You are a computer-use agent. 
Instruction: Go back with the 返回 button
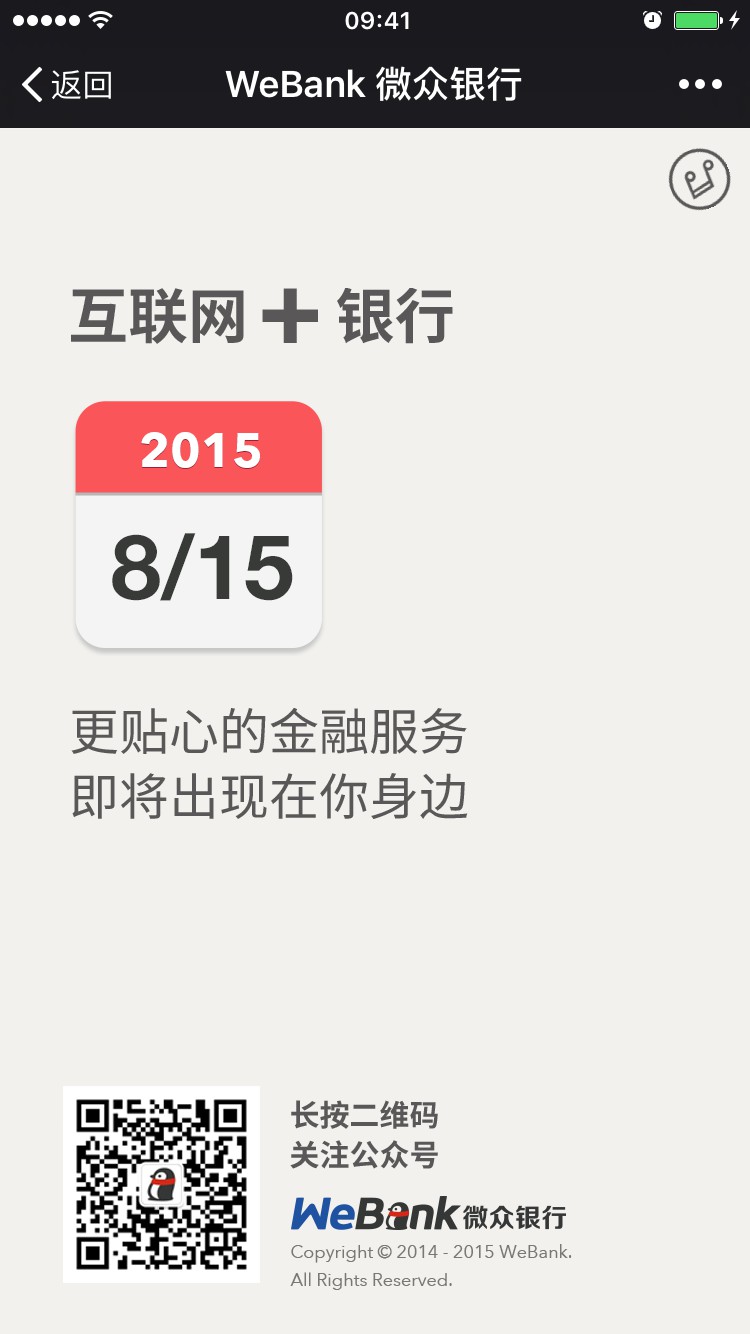(x=67, y=85)
